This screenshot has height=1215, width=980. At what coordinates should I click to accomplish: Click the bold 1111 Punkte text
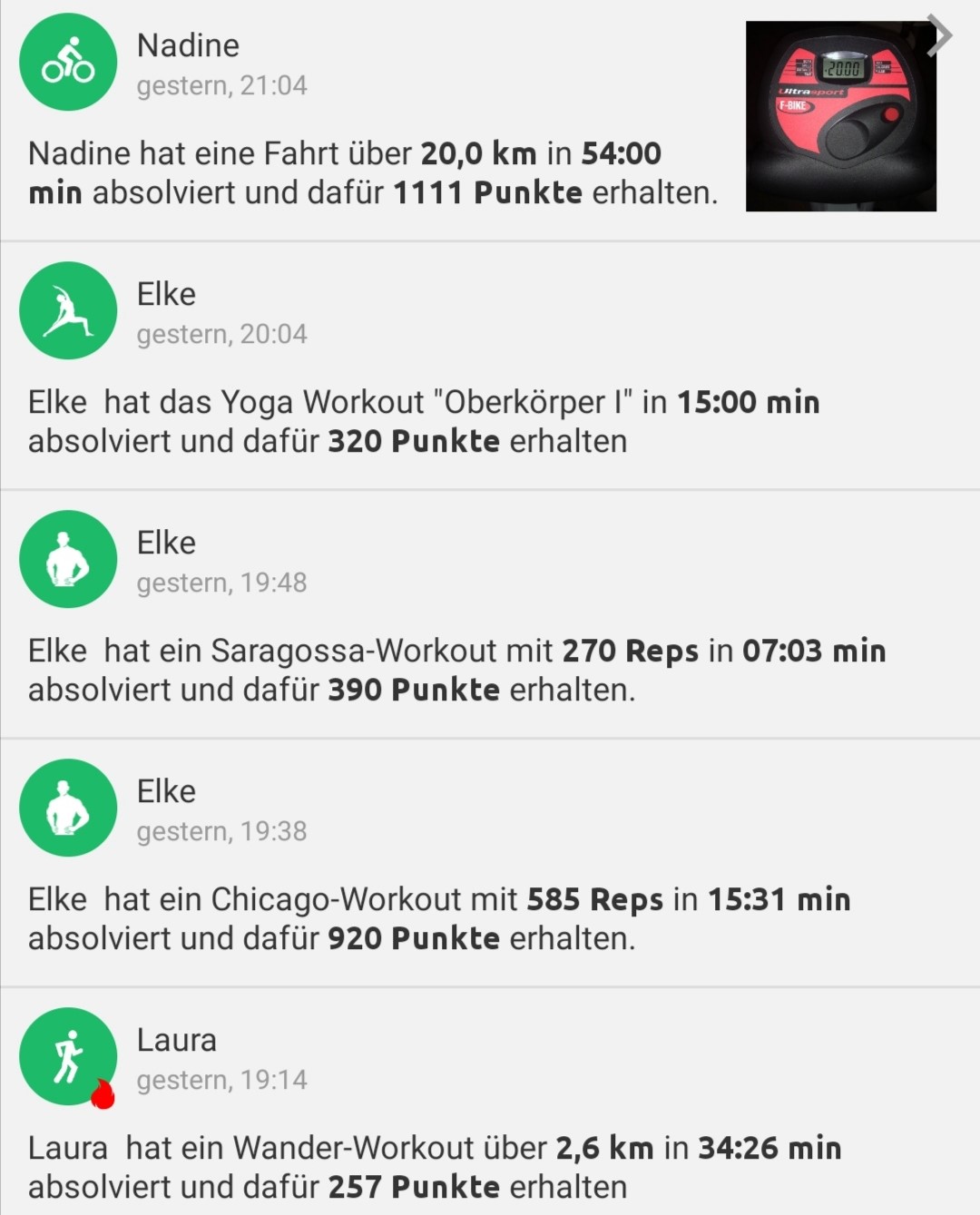[x=488, y=191]
